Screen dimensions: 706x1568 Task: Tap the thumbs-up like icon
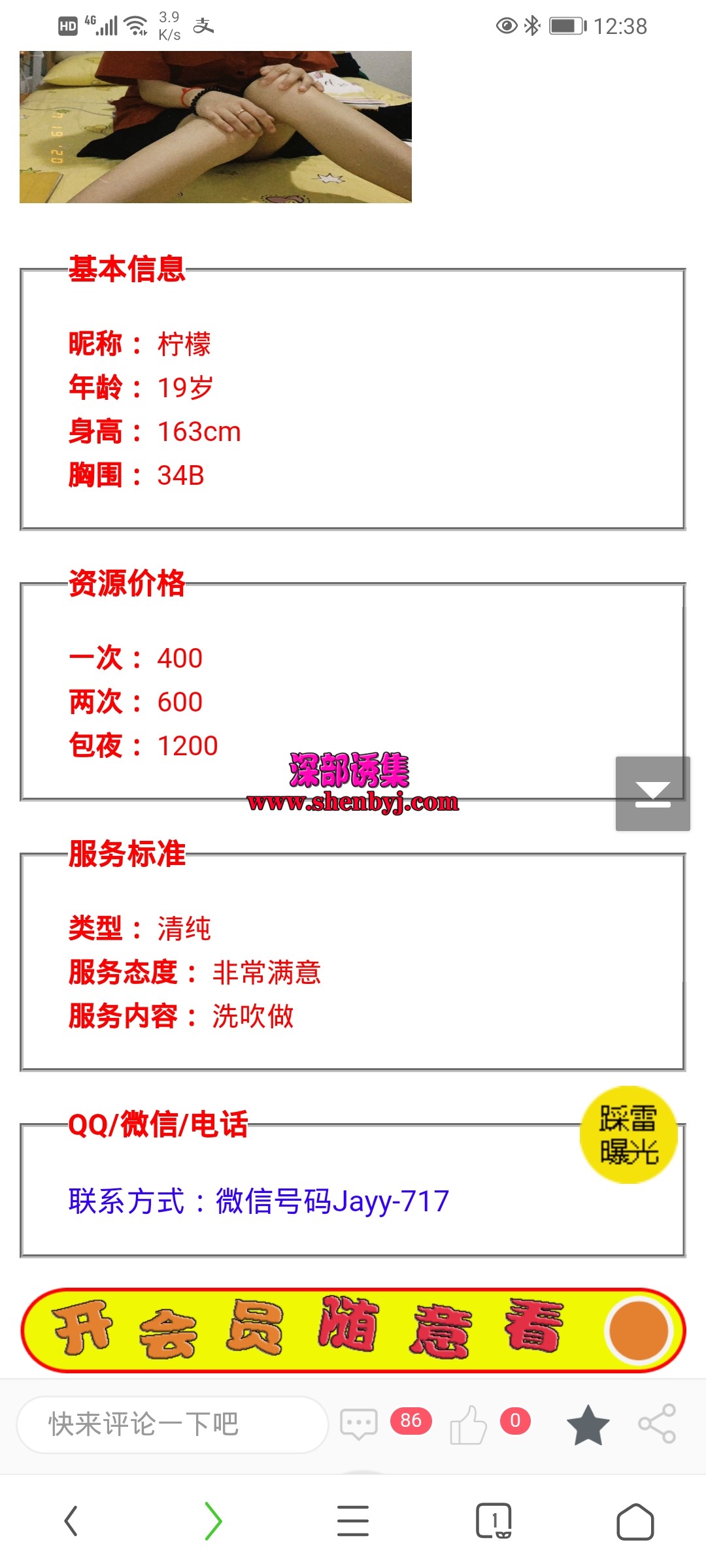coord(468,1425)
